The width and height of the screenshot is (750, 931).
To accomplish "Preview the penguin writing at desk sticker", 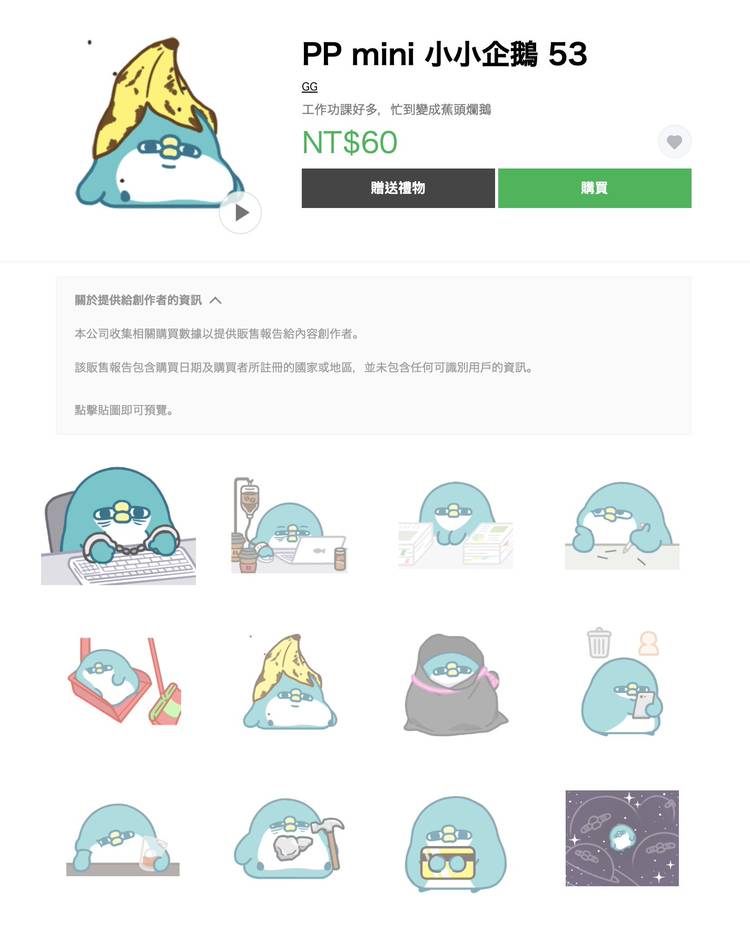I will click(x=621, y=525).
